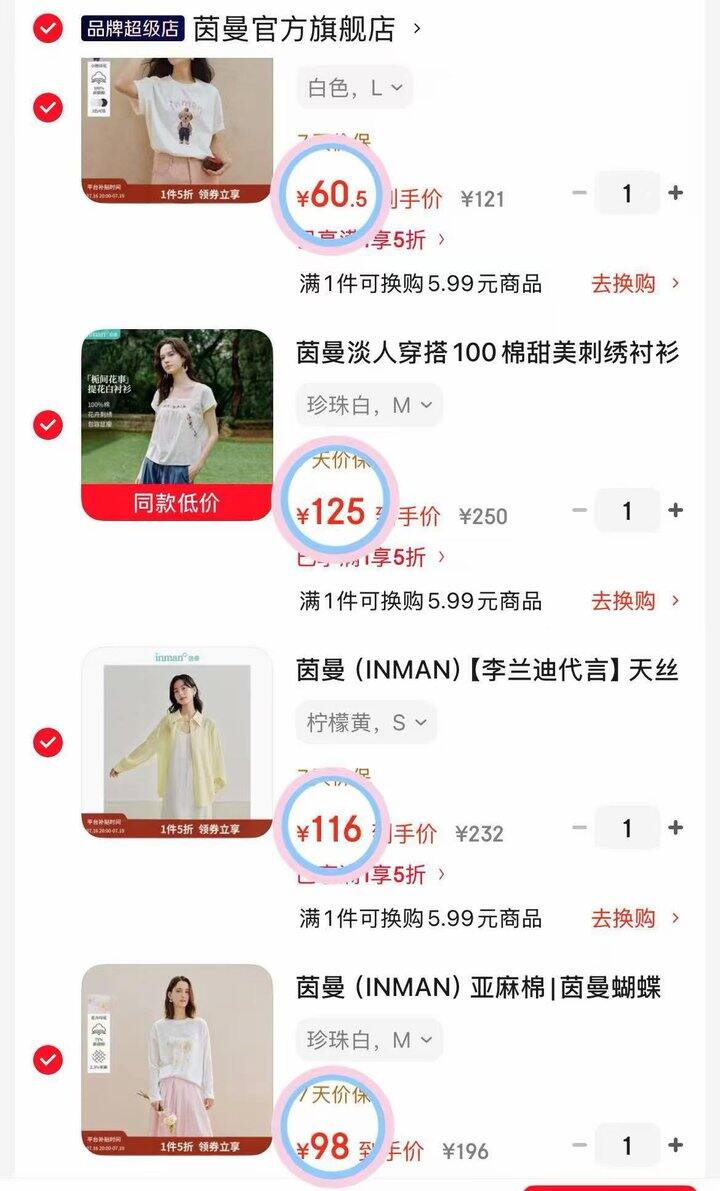The width and height of the screenshot is (720, 1191).
Task: Uncheck the 柠檬黄 天丝 shirt item
Action: (x=48, y=742)
